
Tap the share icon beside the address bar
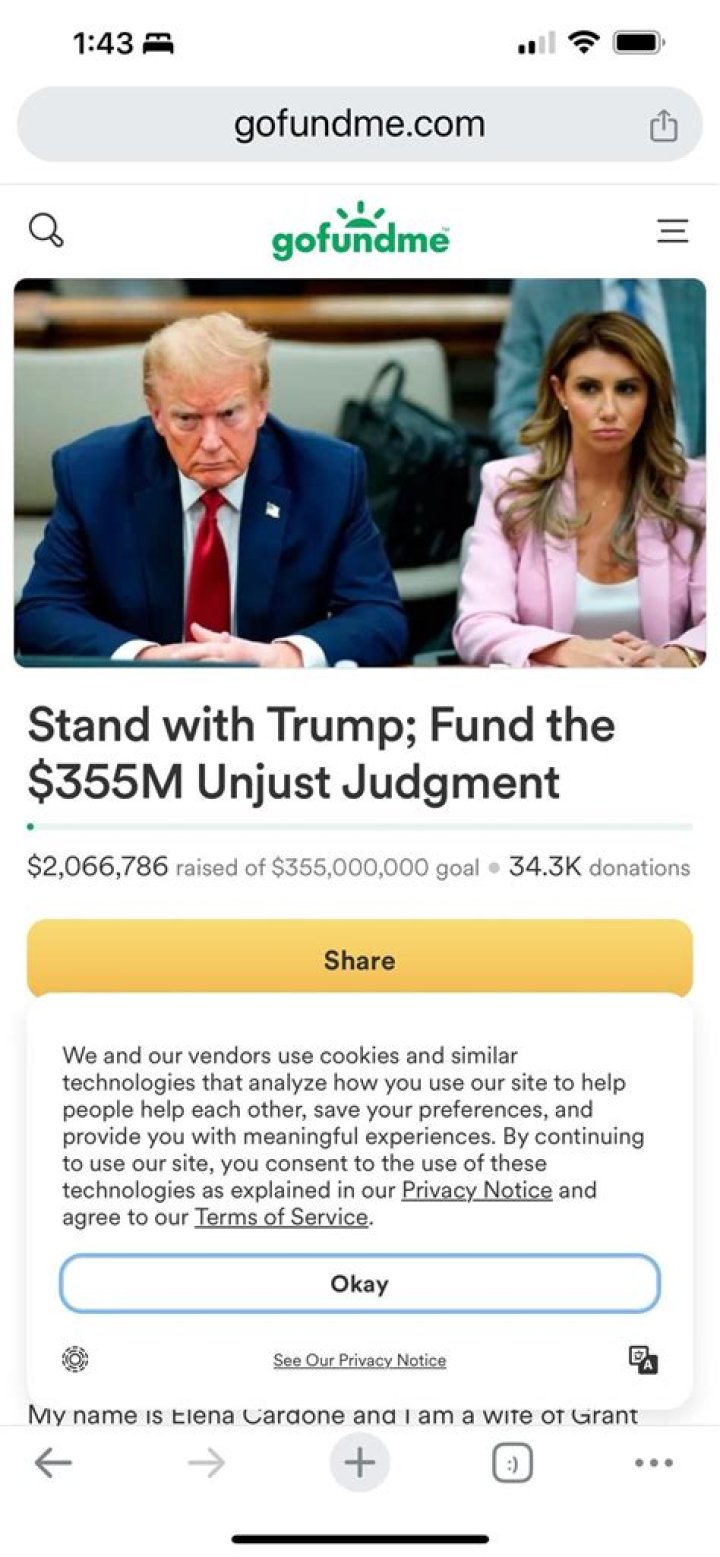(x=663, y=122)
